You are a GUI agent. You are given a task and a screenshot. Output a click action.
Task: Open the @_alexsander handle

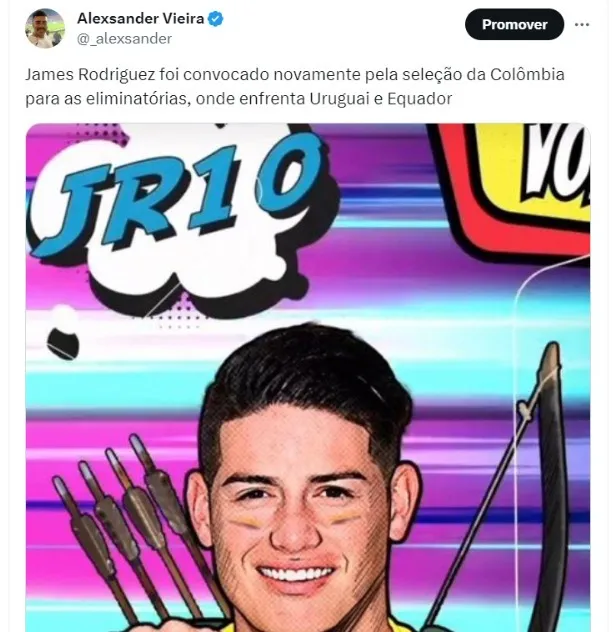pyautogui.click(x=124, y=38)
